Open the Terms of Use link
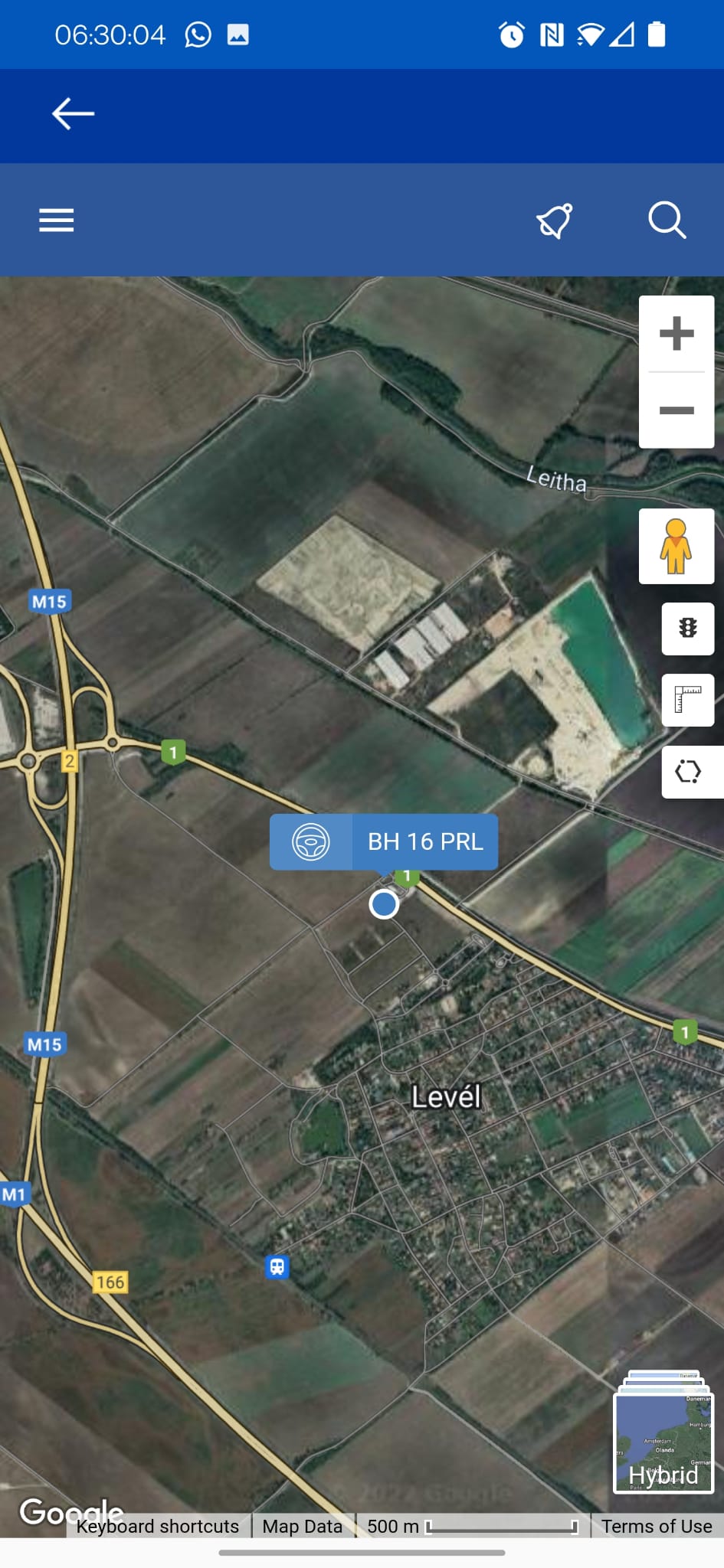 coord(657,1526)
